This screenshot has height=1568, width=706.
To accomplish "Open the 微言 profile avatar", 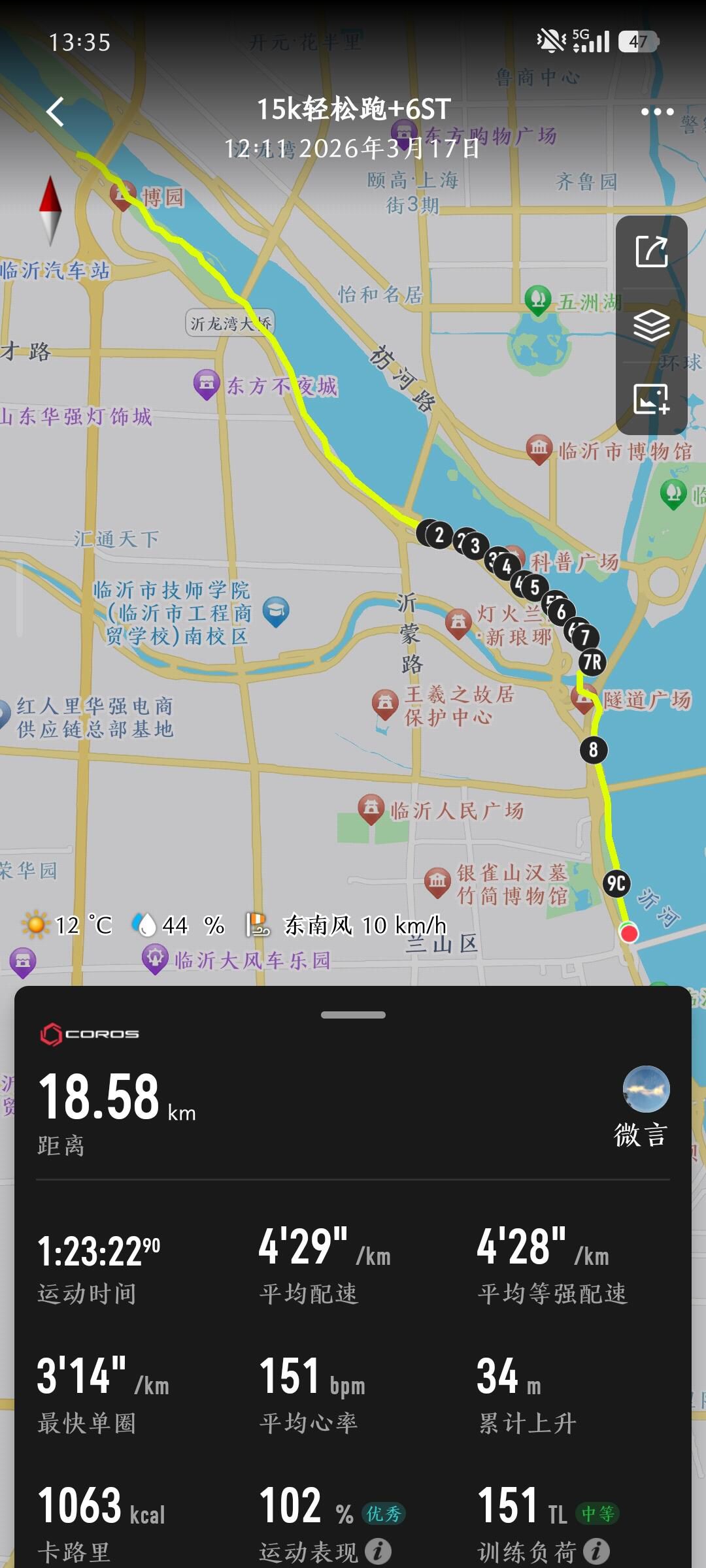I will tap(646, 1089).
